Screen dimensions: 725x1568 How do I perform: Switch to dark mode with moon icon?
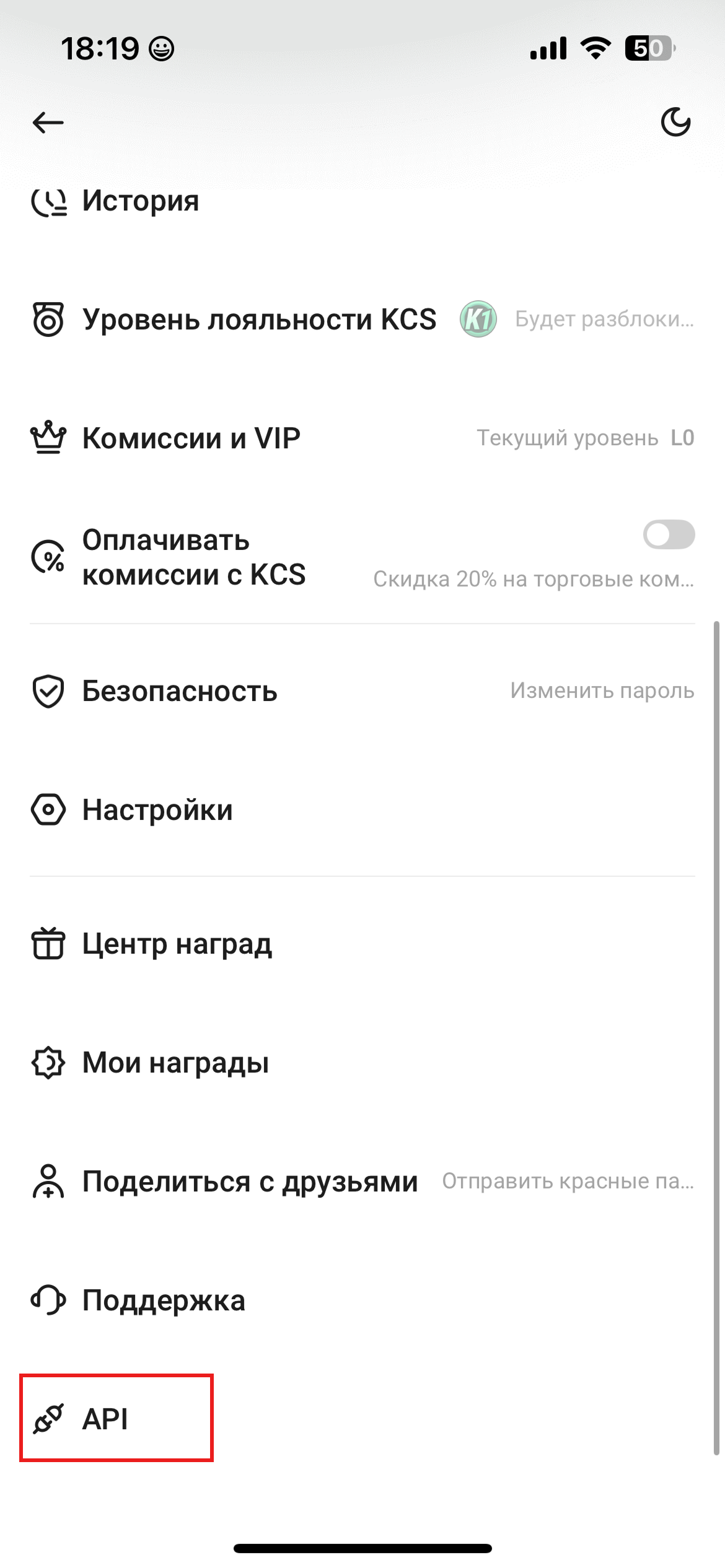point(675,122)
